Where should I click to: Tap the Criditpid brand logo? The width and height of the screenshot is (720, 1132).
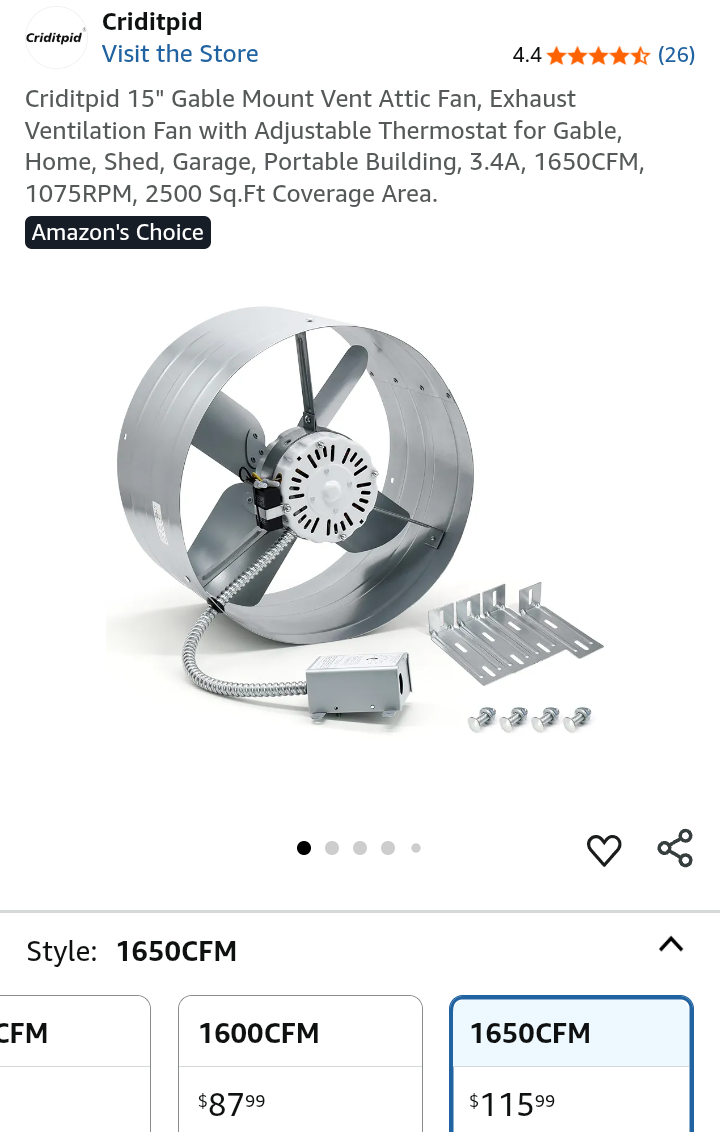(55, 38)
